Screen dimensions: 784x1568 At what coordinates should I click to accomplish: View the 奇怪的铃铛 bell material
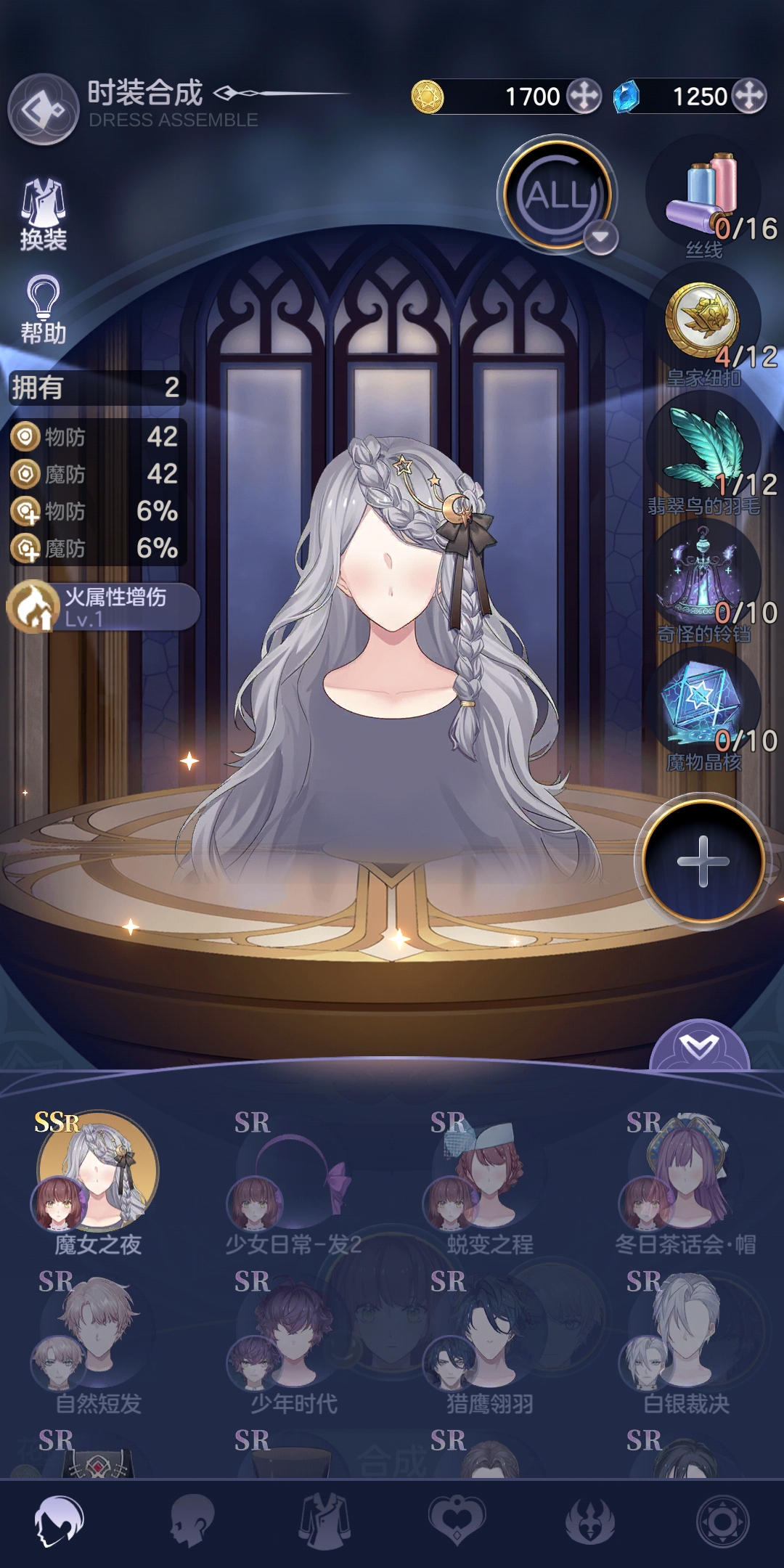pos(703,579)
